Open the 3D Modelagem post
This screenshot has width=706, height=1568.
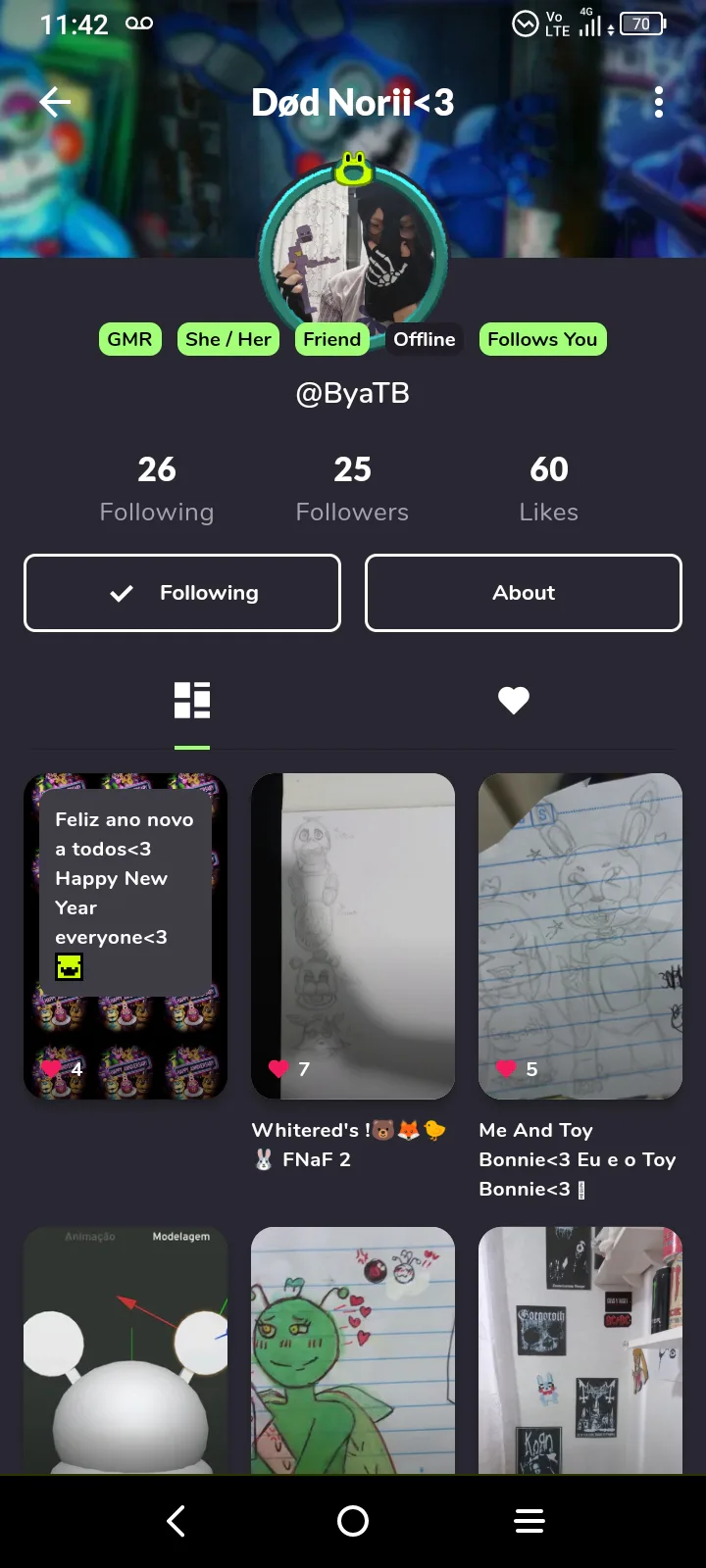point(126,1350)
